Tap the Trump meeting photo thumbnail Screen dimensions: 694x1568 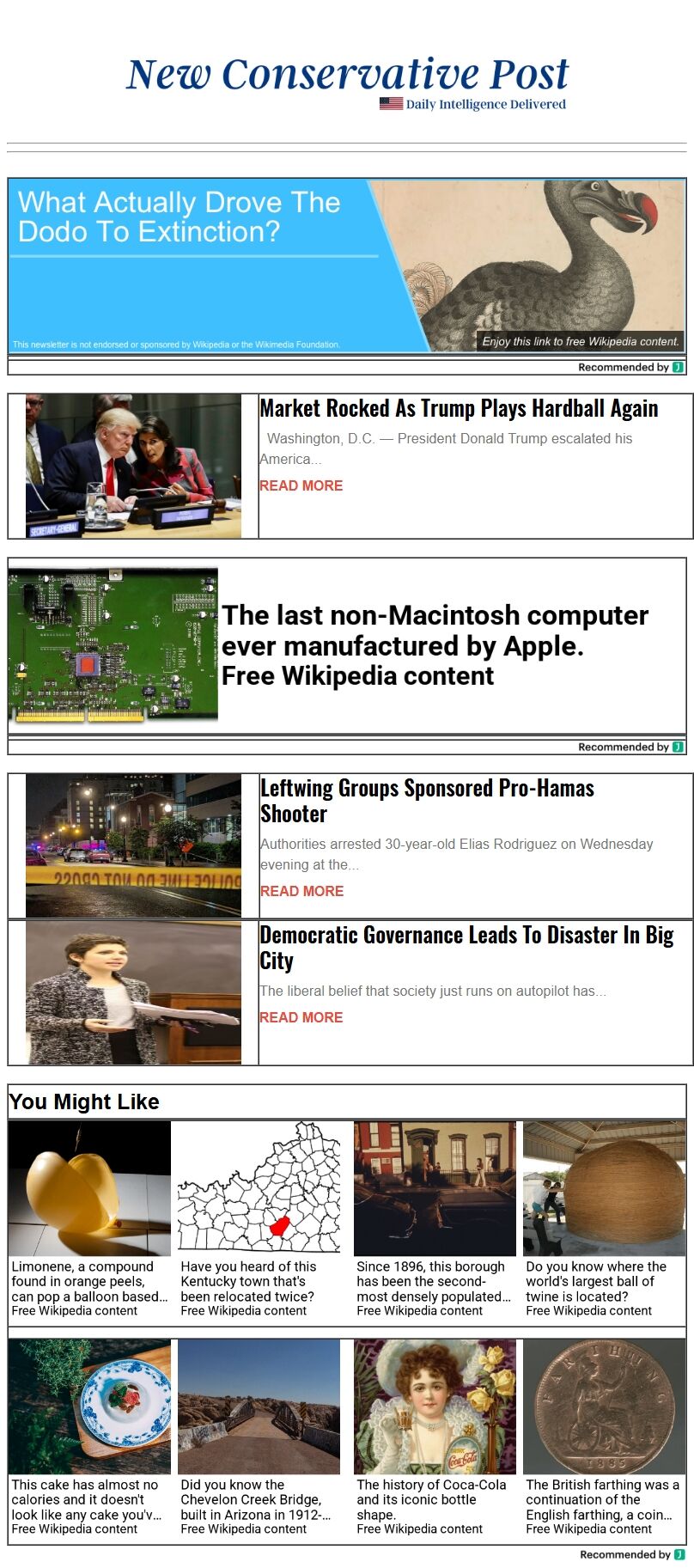coord(133,466)
